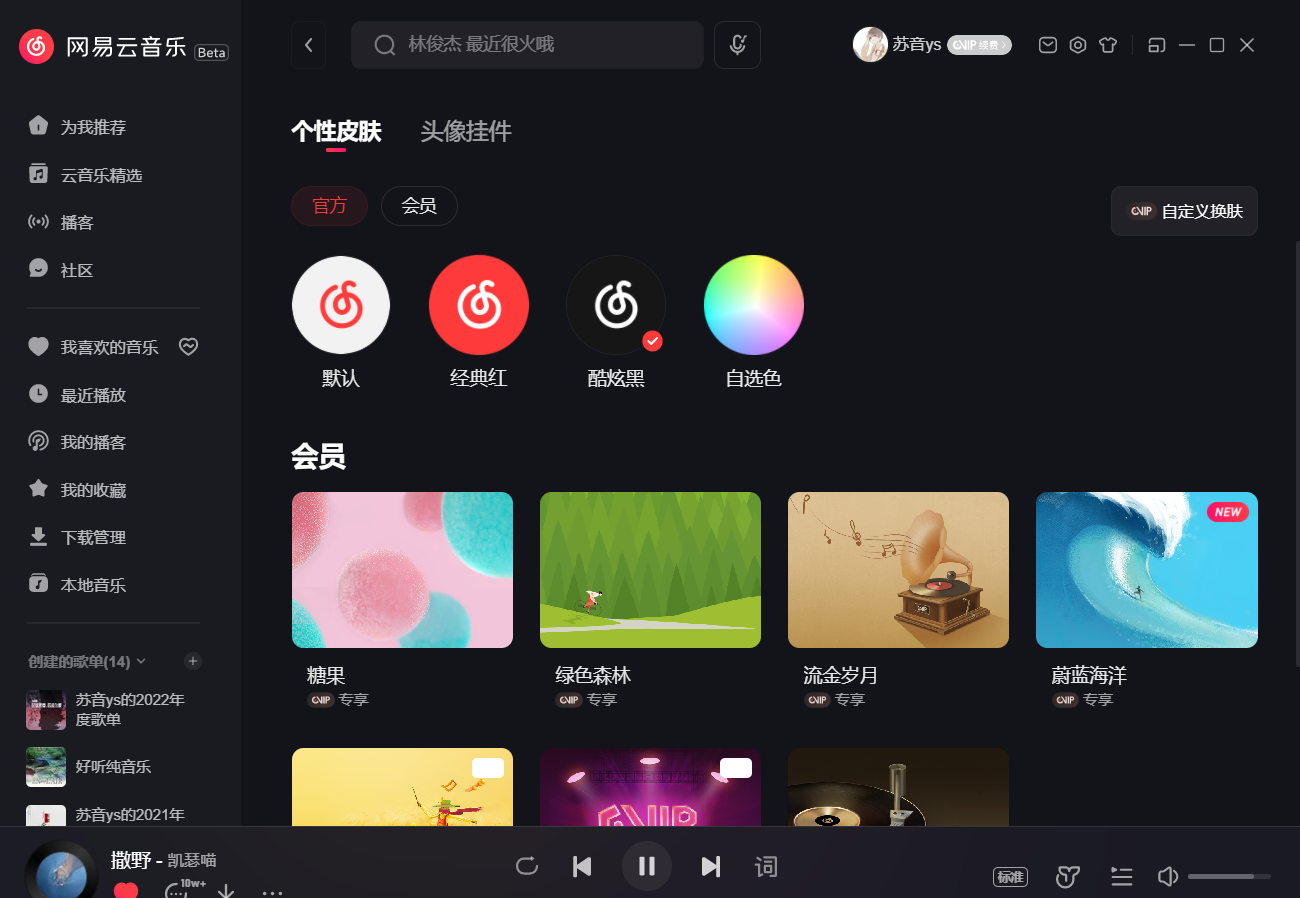This screenshot has height=898, width=1300.
Task: Start voice search with microphone icon
Action: 737,45
